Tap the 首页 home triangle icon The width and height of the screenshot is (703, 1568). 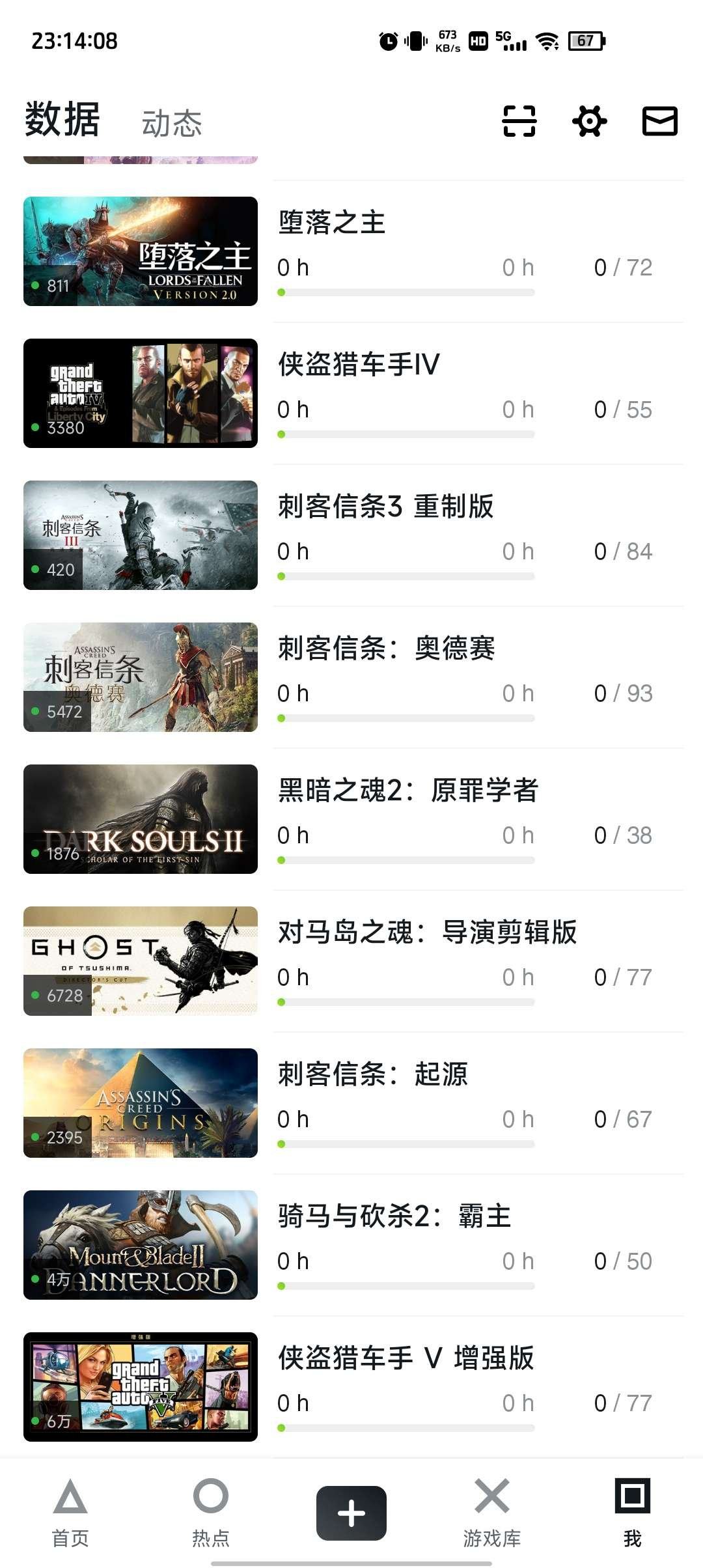[70, 1504]
